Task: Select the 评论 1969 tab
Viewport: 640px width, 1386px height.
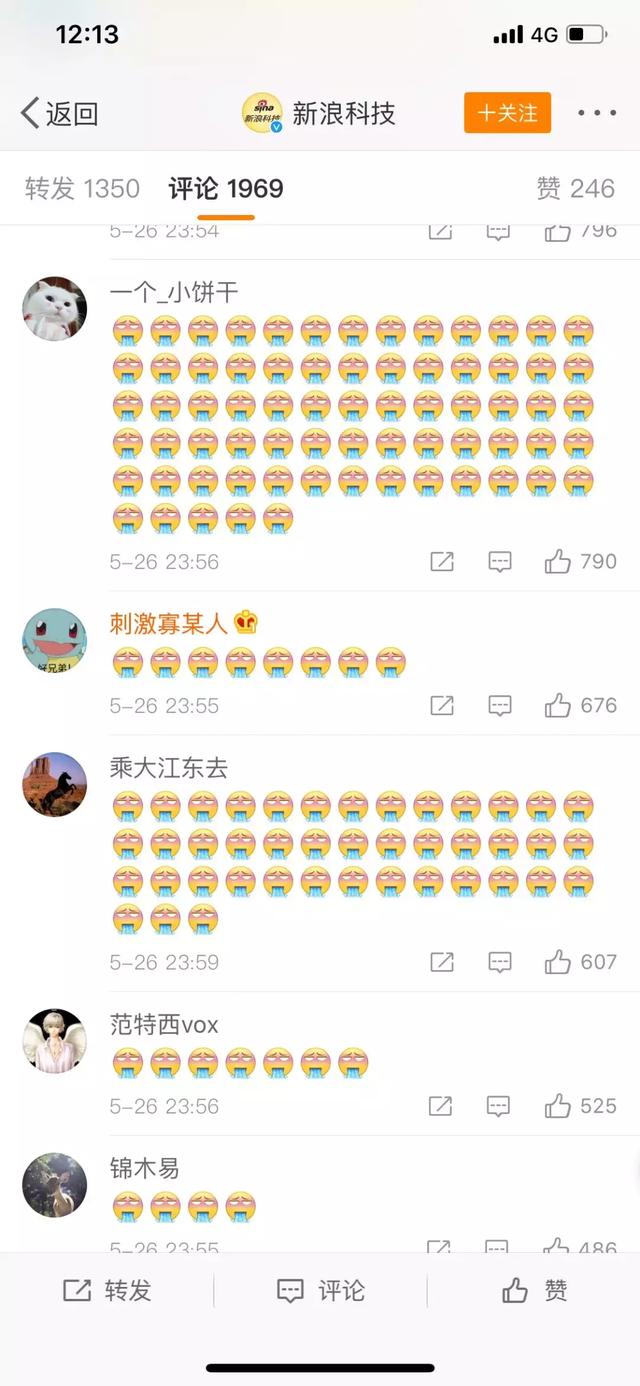Action: [226, 188]
